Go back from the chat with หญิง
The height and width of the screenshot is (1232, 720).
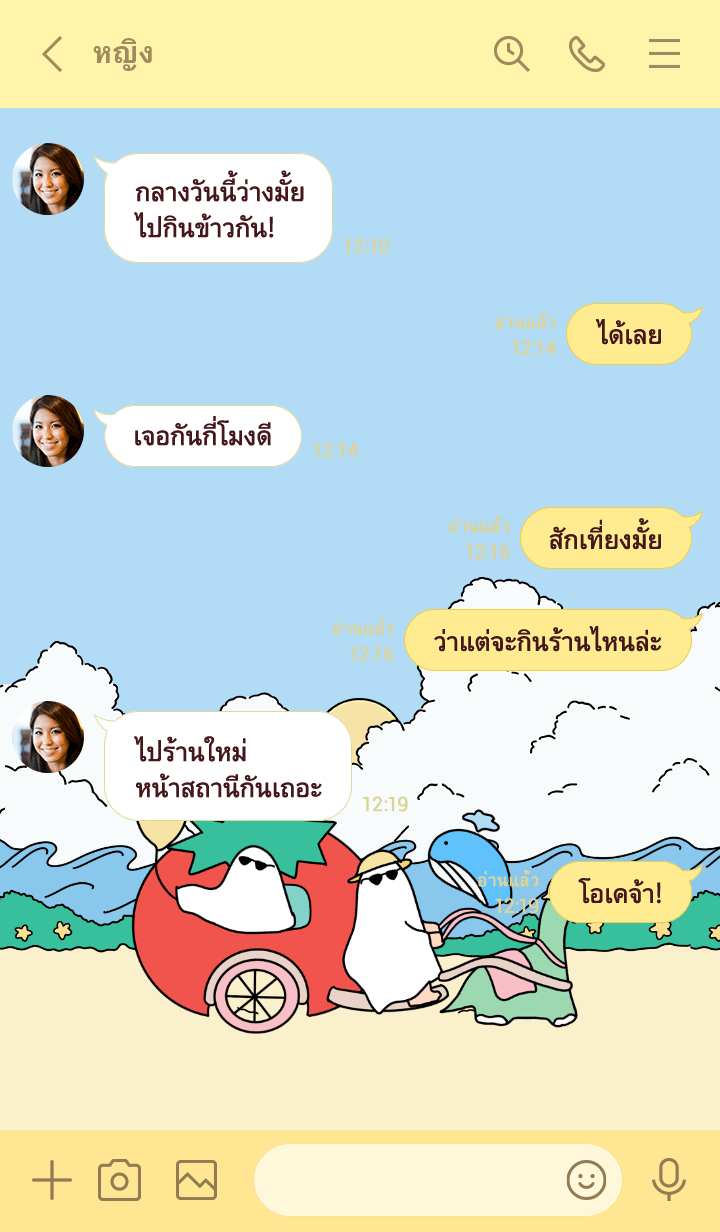pos(52,54)
